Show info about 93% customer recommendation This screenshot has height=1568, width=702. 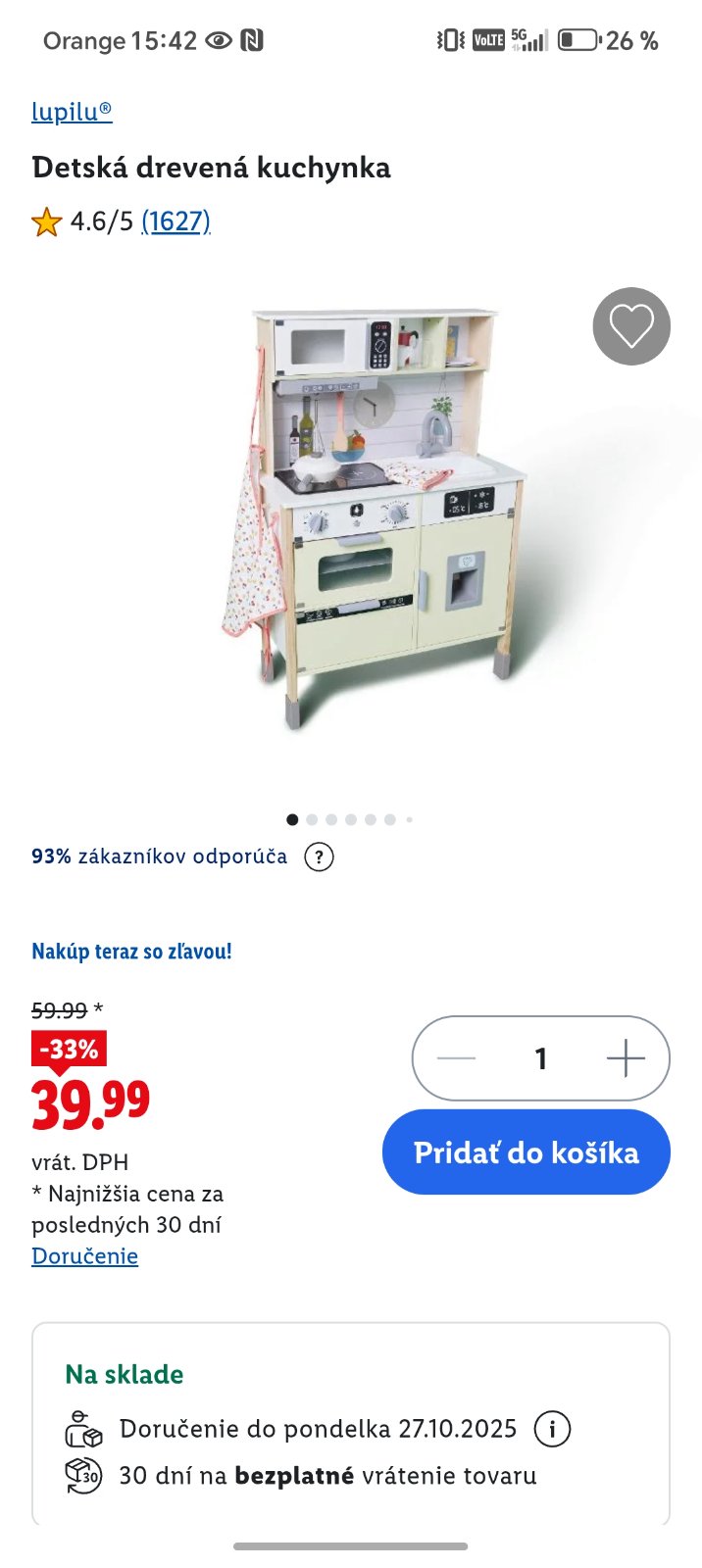319,857
